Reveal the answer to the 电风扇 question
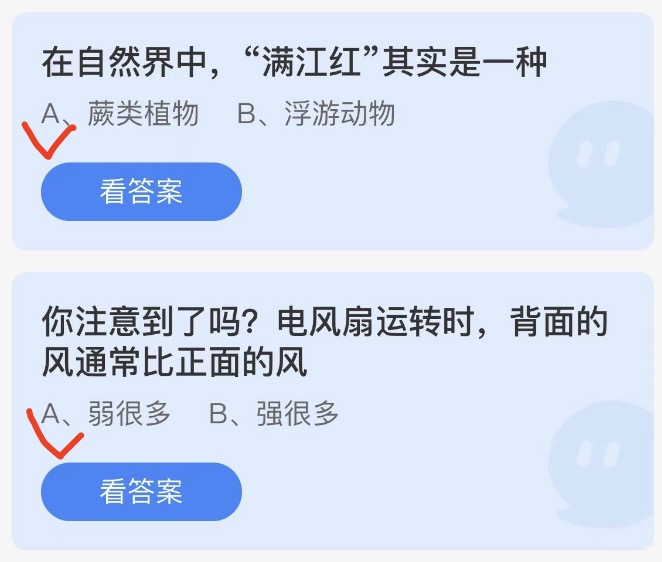Screen dimensions: 662x562 tap(141, 491)
